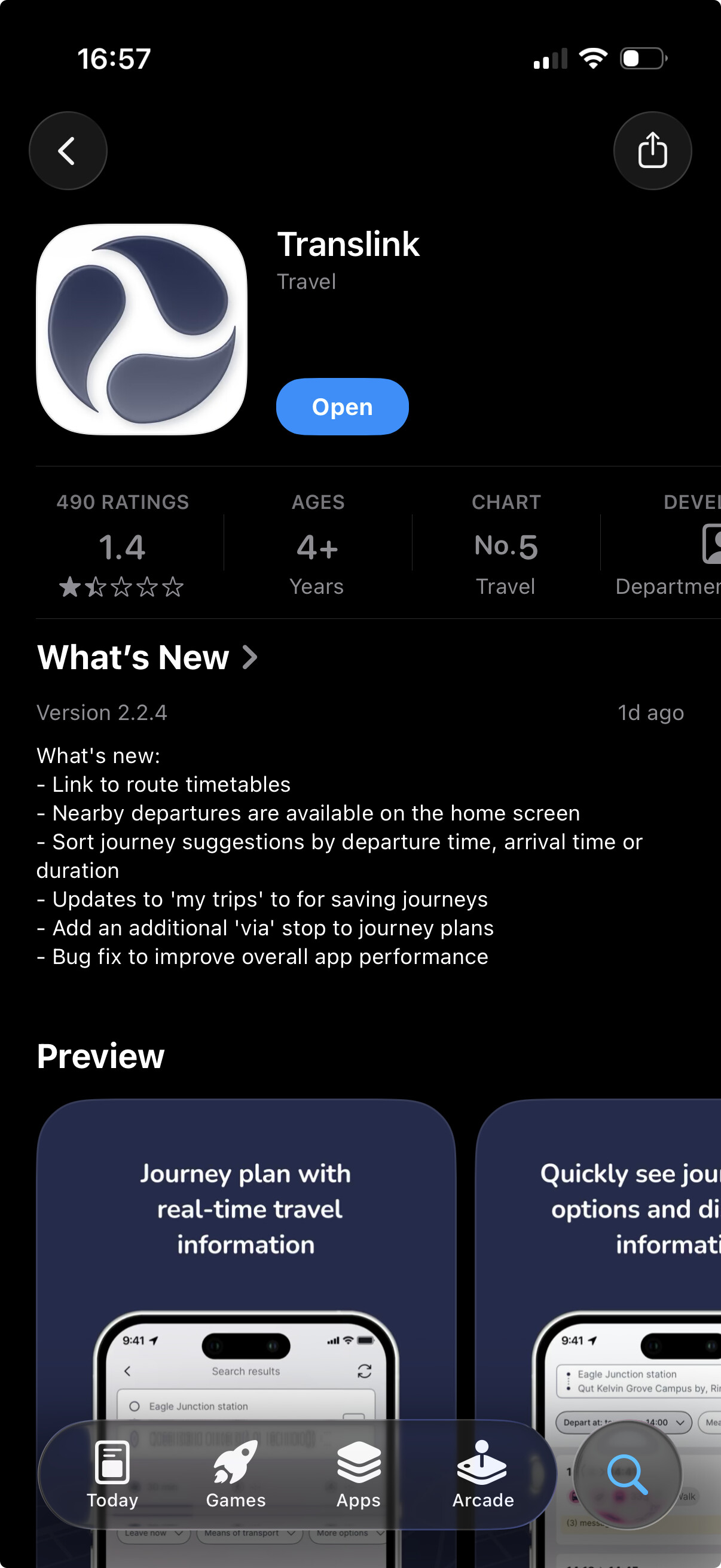Viewport: 721px width, 1568px height.
Task: Open the Translink app
Action: [342, 407]
